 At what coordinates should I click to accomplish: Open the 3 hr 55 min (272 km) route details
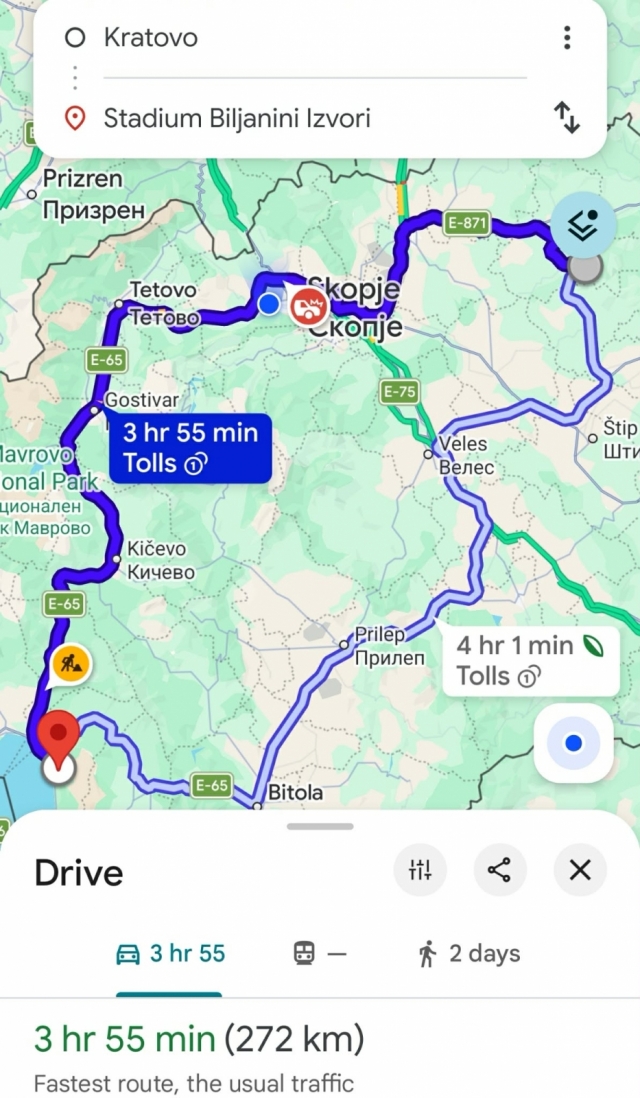tap(200, 1040)
